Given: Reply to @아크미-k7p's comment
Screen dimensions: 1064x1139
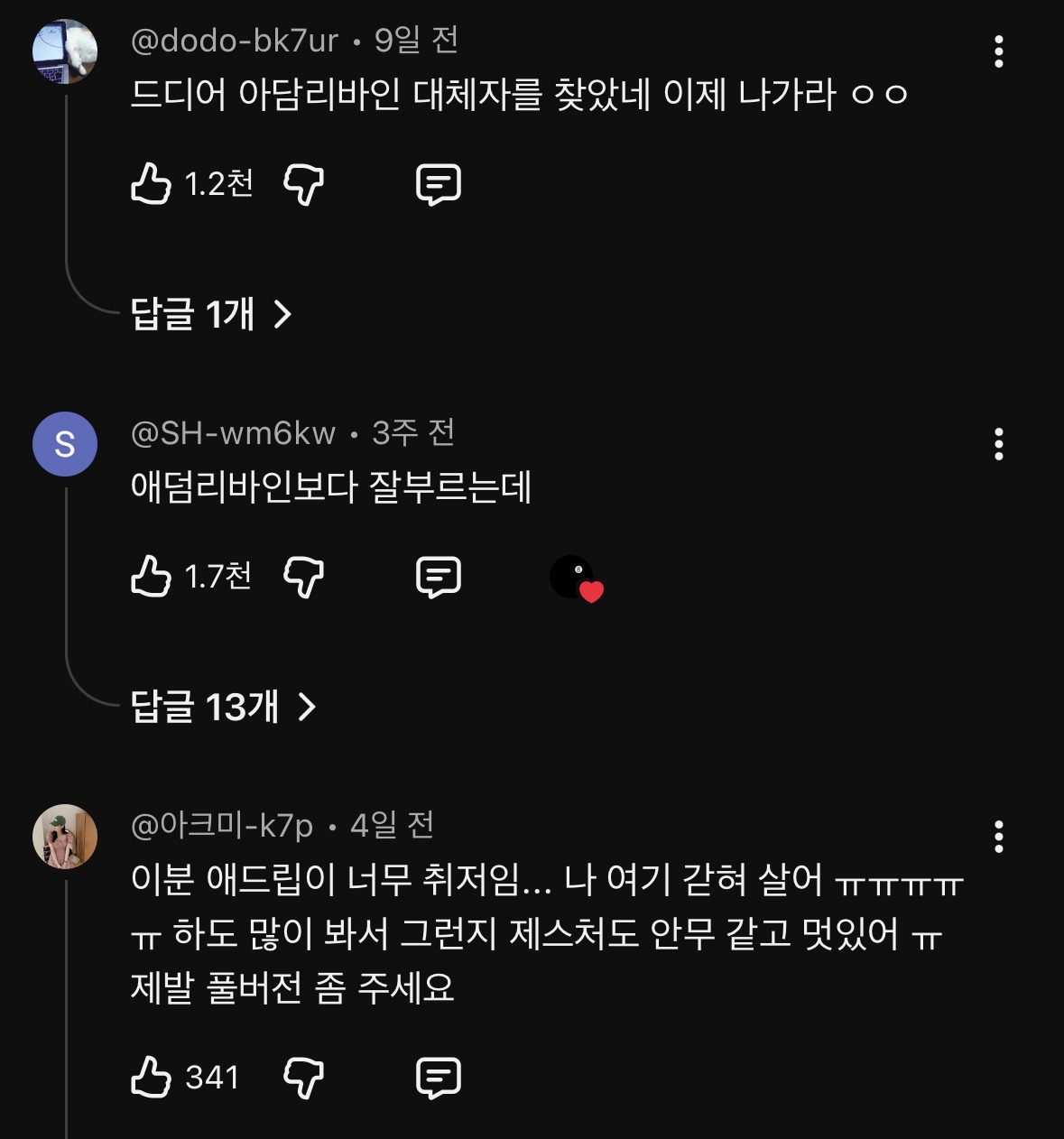Looking at the screenshot, I should coord(439,1077).
